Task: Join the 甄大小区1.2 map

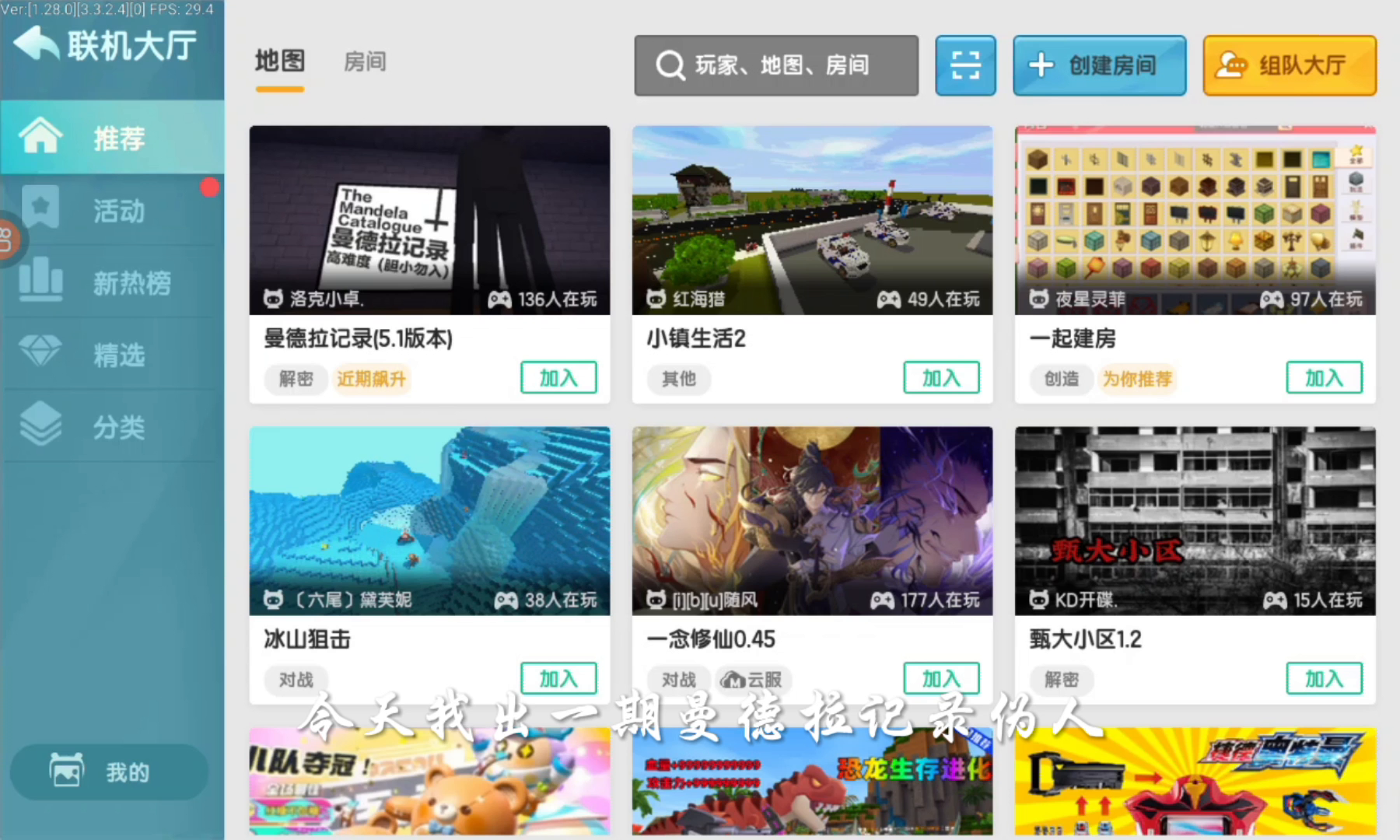Action: (x=1324, y=678)
